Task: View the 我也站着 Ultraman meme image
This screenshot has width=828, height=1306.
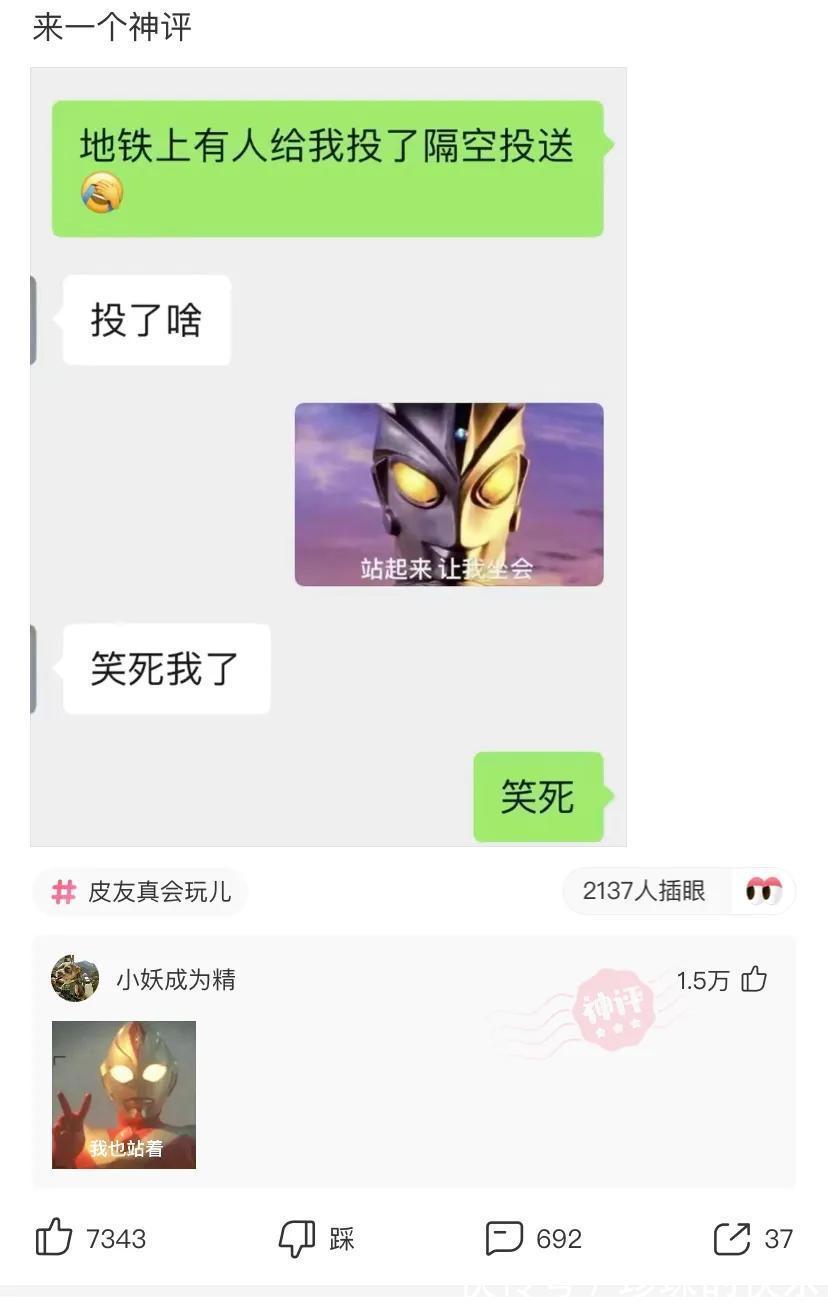Action: point(123,1096)
